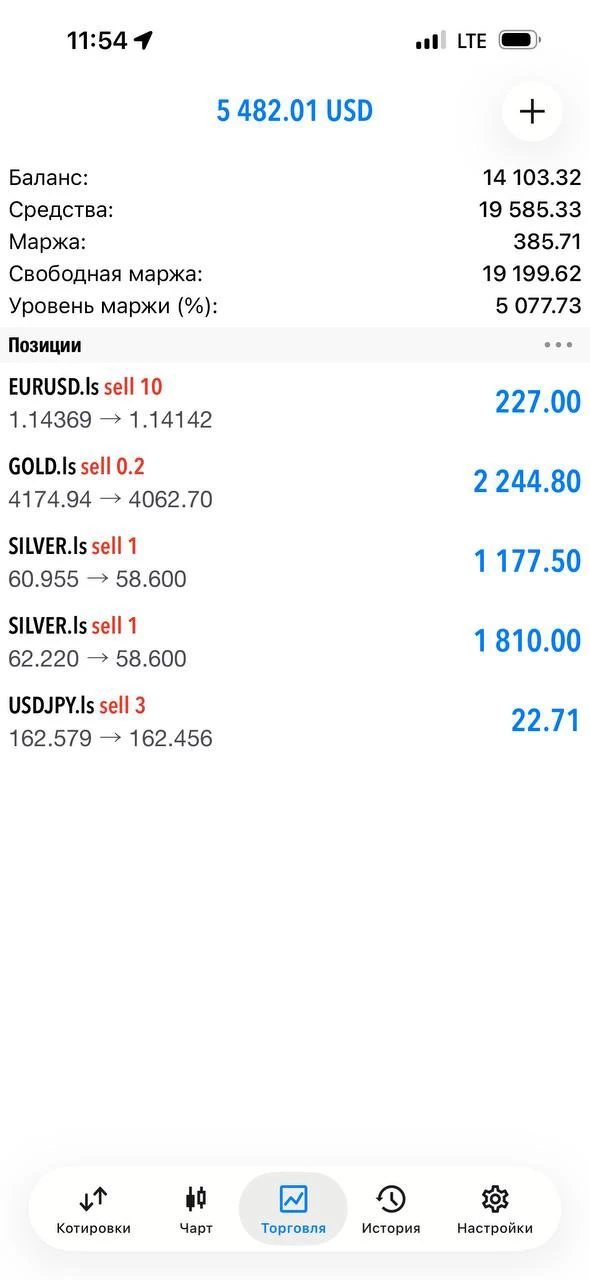Tap the plus button for a new order
Viewport: 590px width, 1280px height.
[x=532, y=111]
